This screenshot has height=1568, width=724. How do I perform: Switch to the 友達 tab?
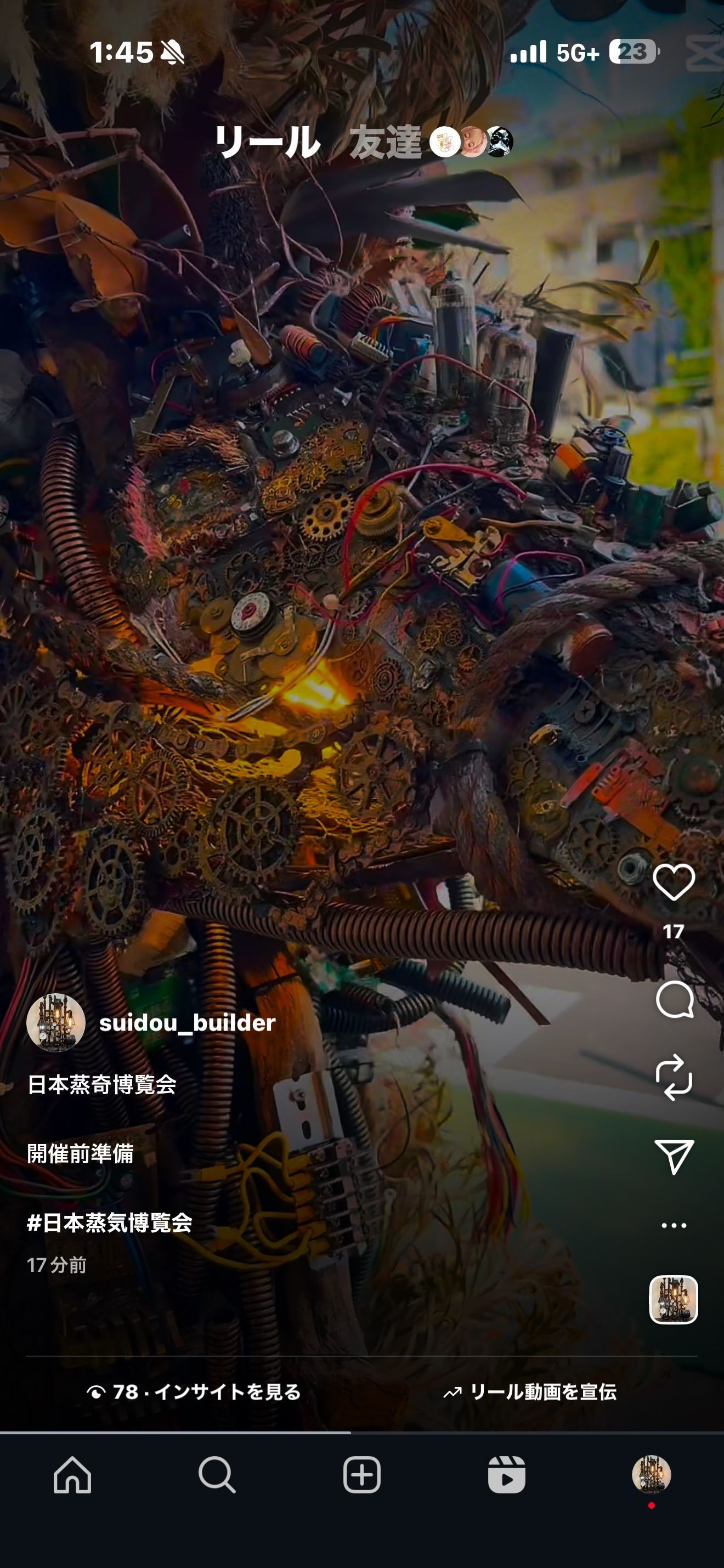point(385,143)
